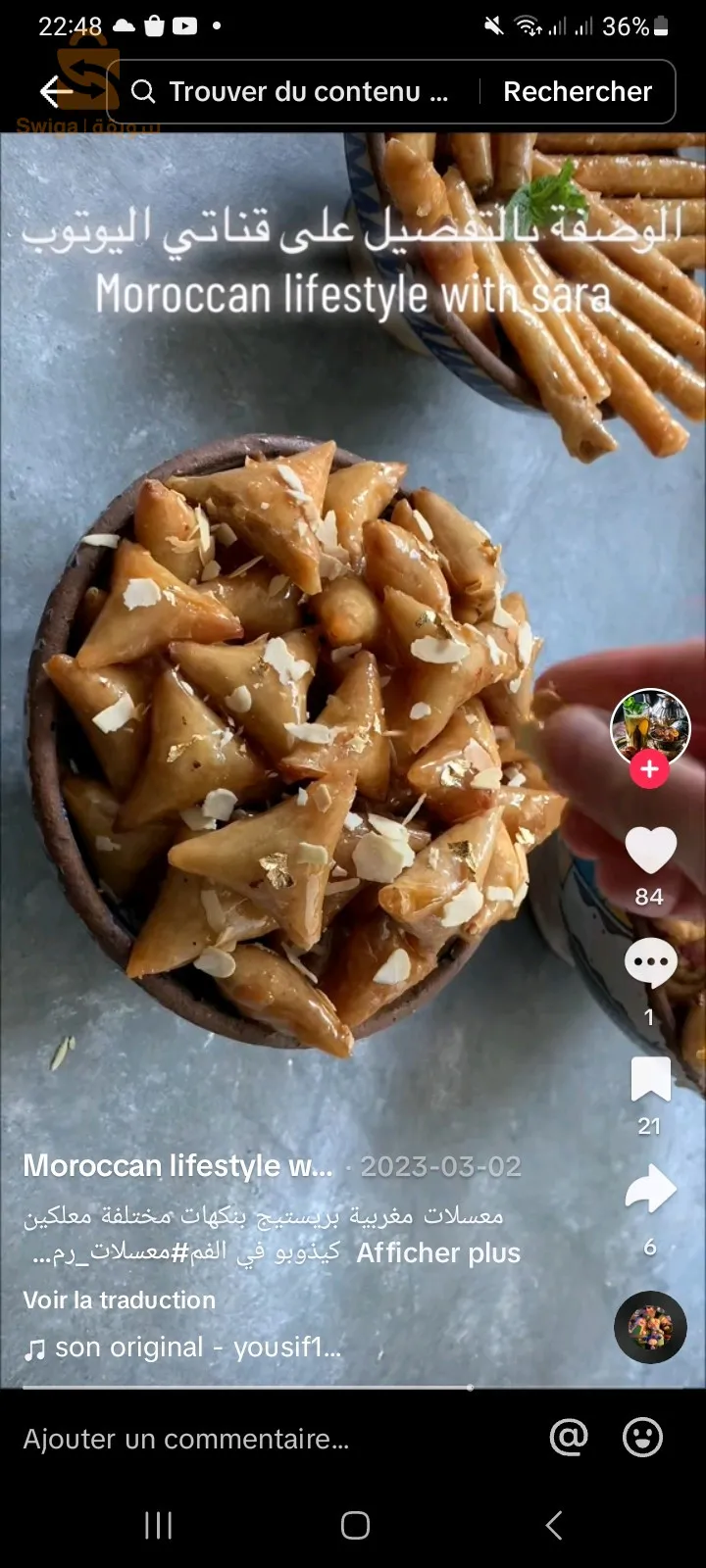The image size is (706, 1568).
Task: Follow creator with the red plus button
Action: (649, 769)
